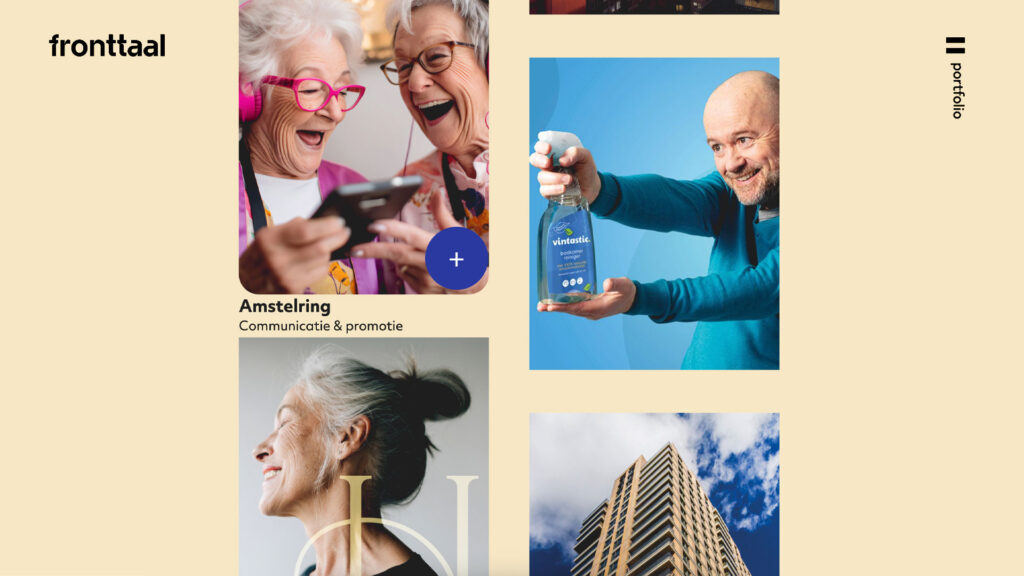
Task: Open the apartment tower project tile
Action: pyautogui.click(x=654, y=494)
